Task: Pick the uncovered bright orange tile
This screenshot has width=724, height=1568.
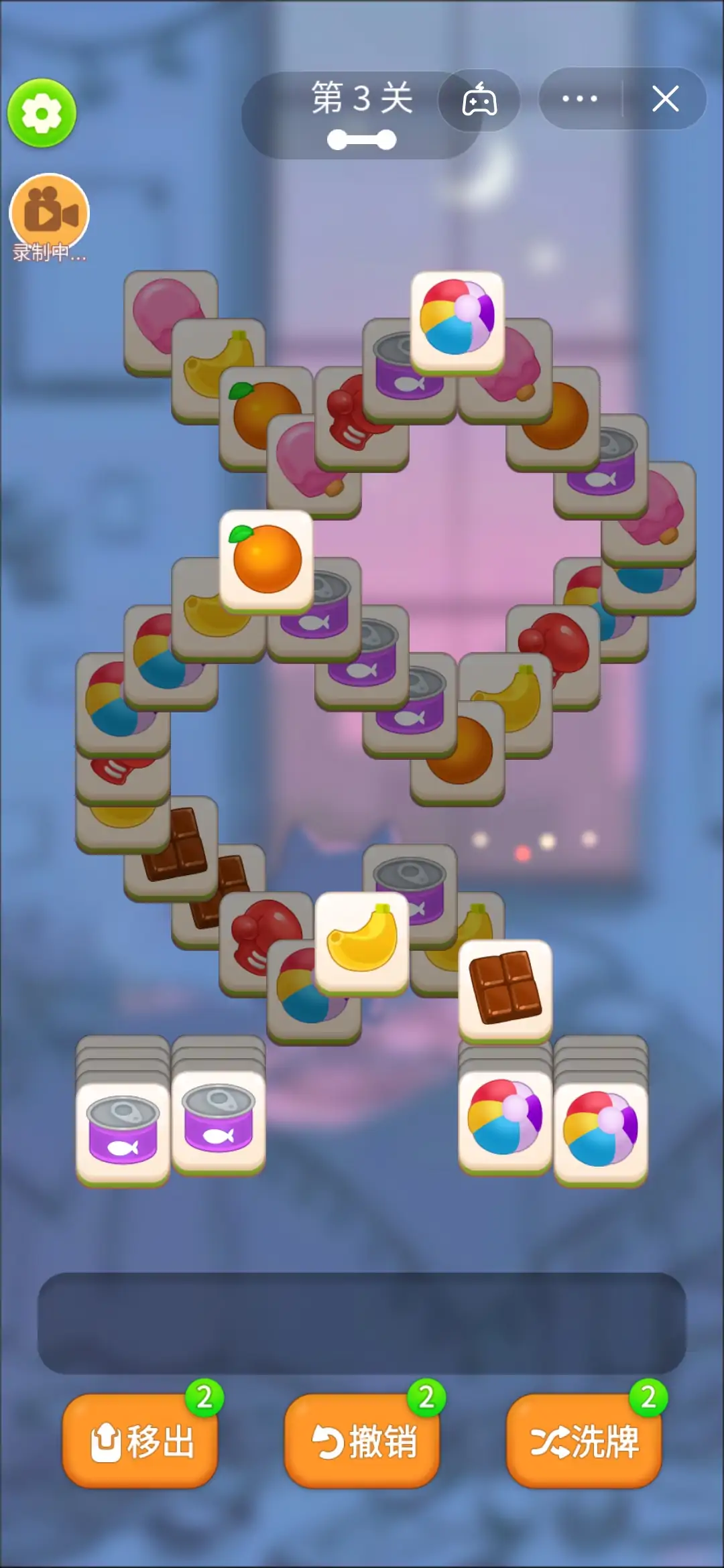Action: pos(266,560)
